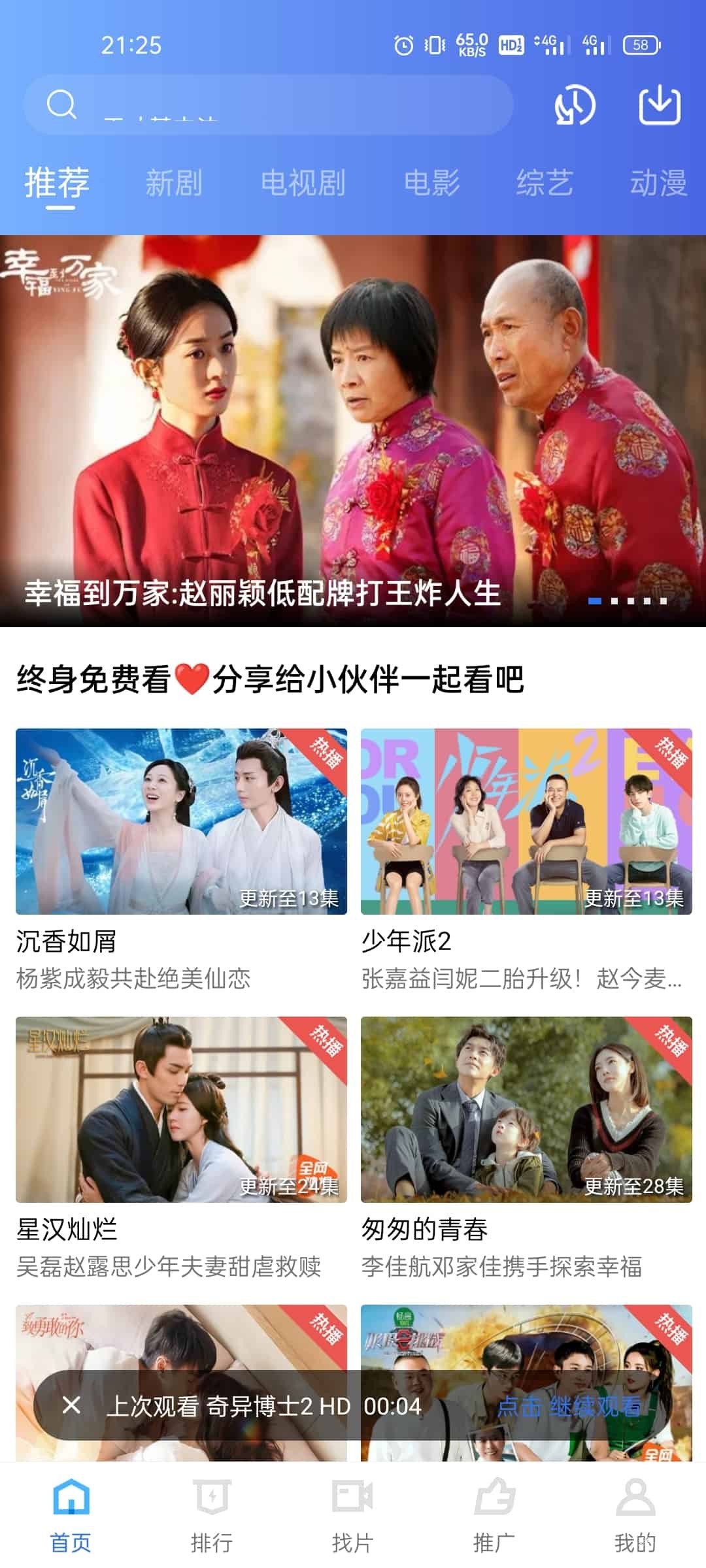Screen dimensions: 706x1568
Task: Switch to the 新剧 tab
Action: (x=174, y=183)
